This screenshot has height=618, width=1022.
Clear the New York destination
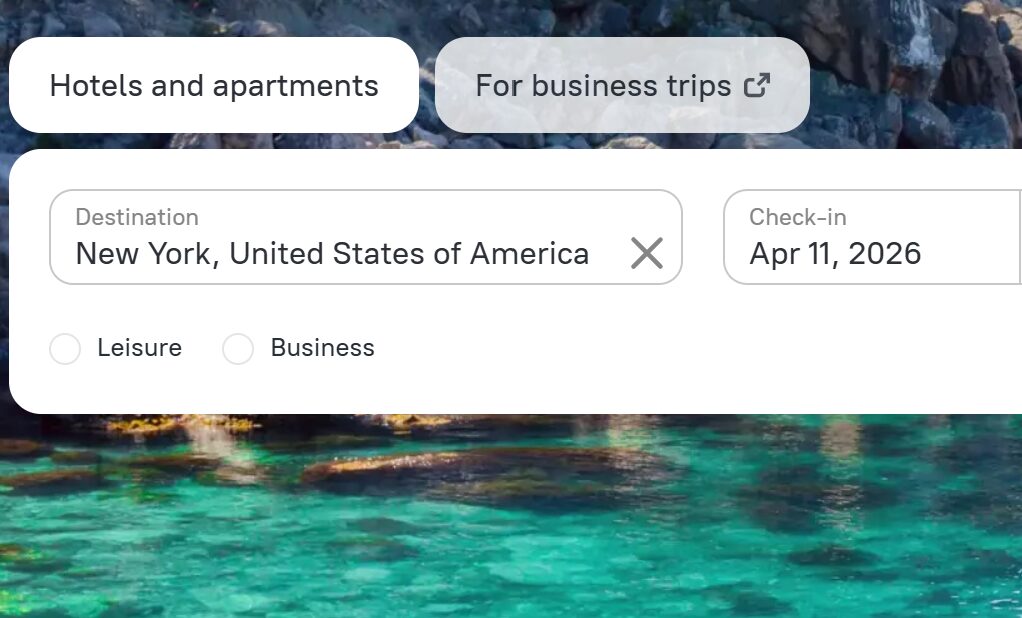[x=647, y=253]
